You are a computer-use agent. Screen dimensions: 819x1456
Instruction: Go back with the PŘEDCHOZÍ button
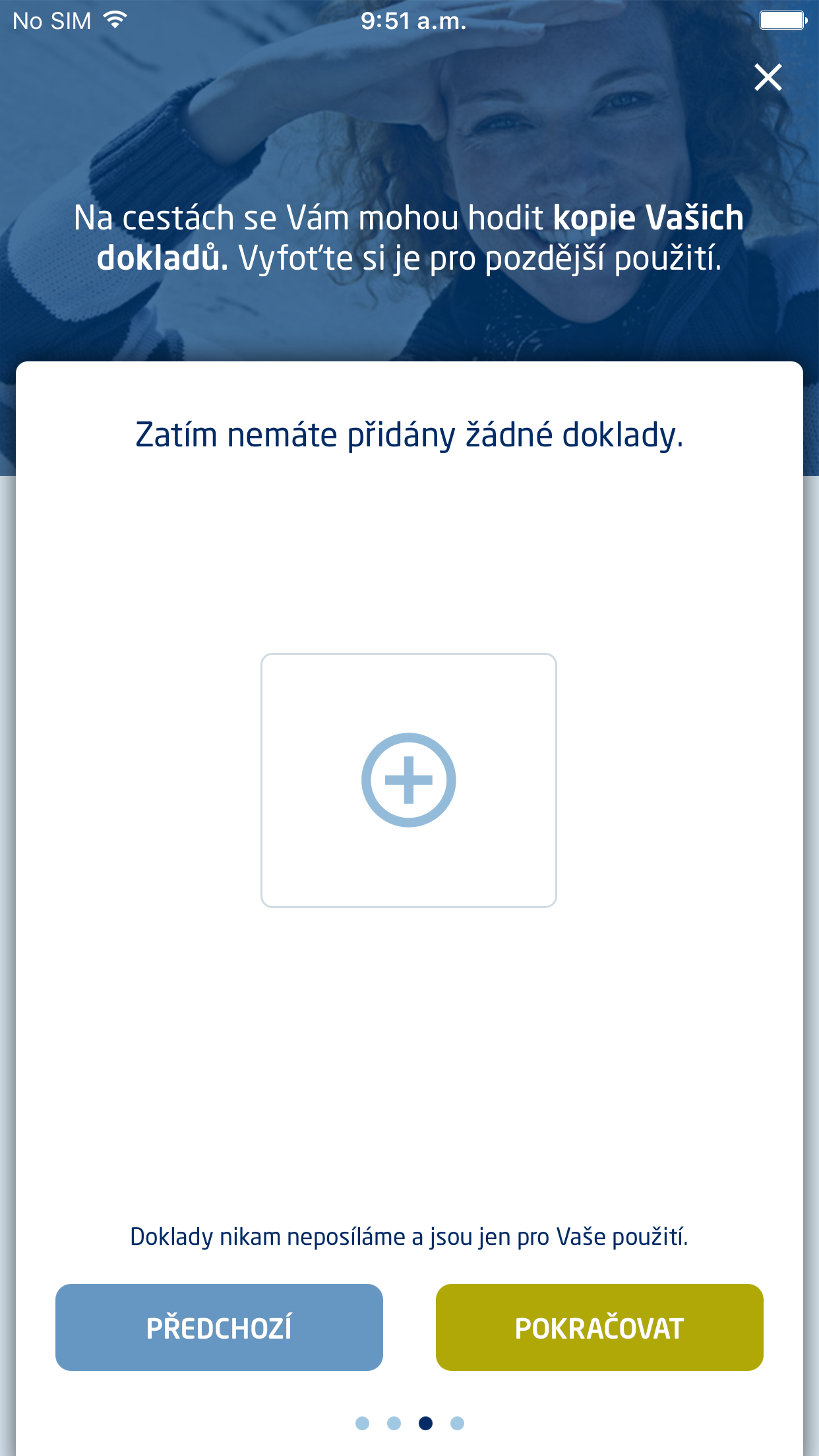[x=219, y=1327]
